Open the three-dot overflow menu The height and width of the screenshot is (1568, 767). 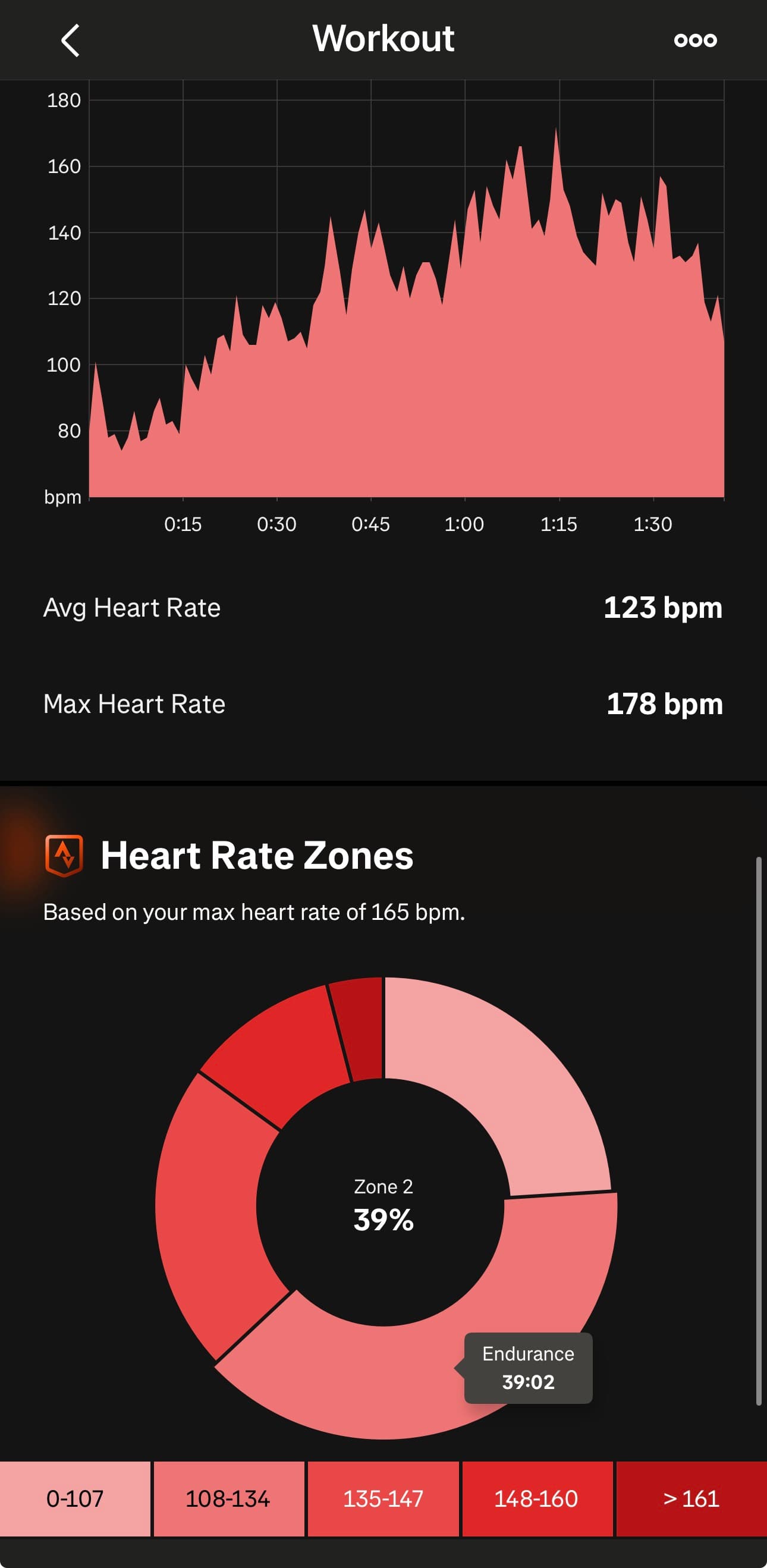695,40
